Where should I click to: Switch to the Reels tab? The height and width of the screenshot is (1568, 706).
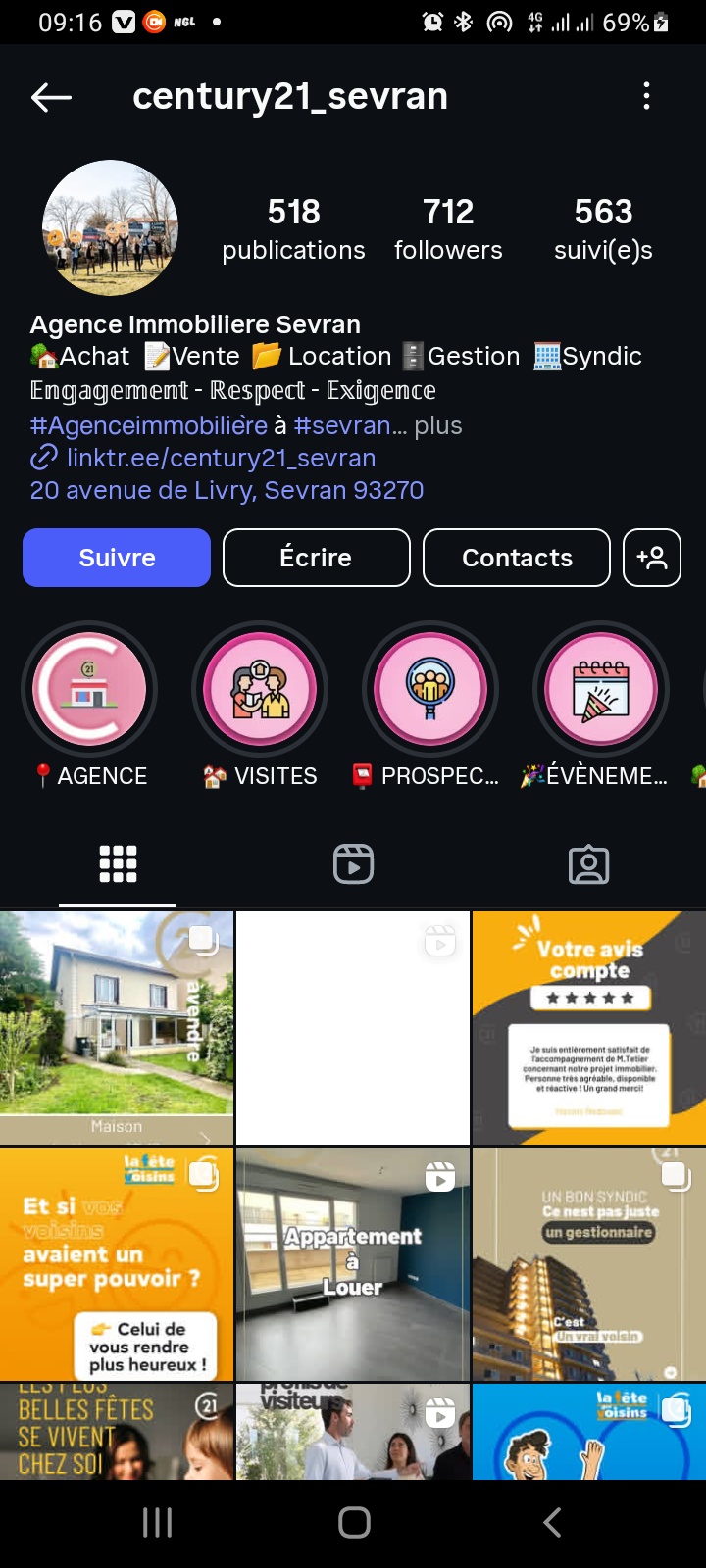point(353,864)
